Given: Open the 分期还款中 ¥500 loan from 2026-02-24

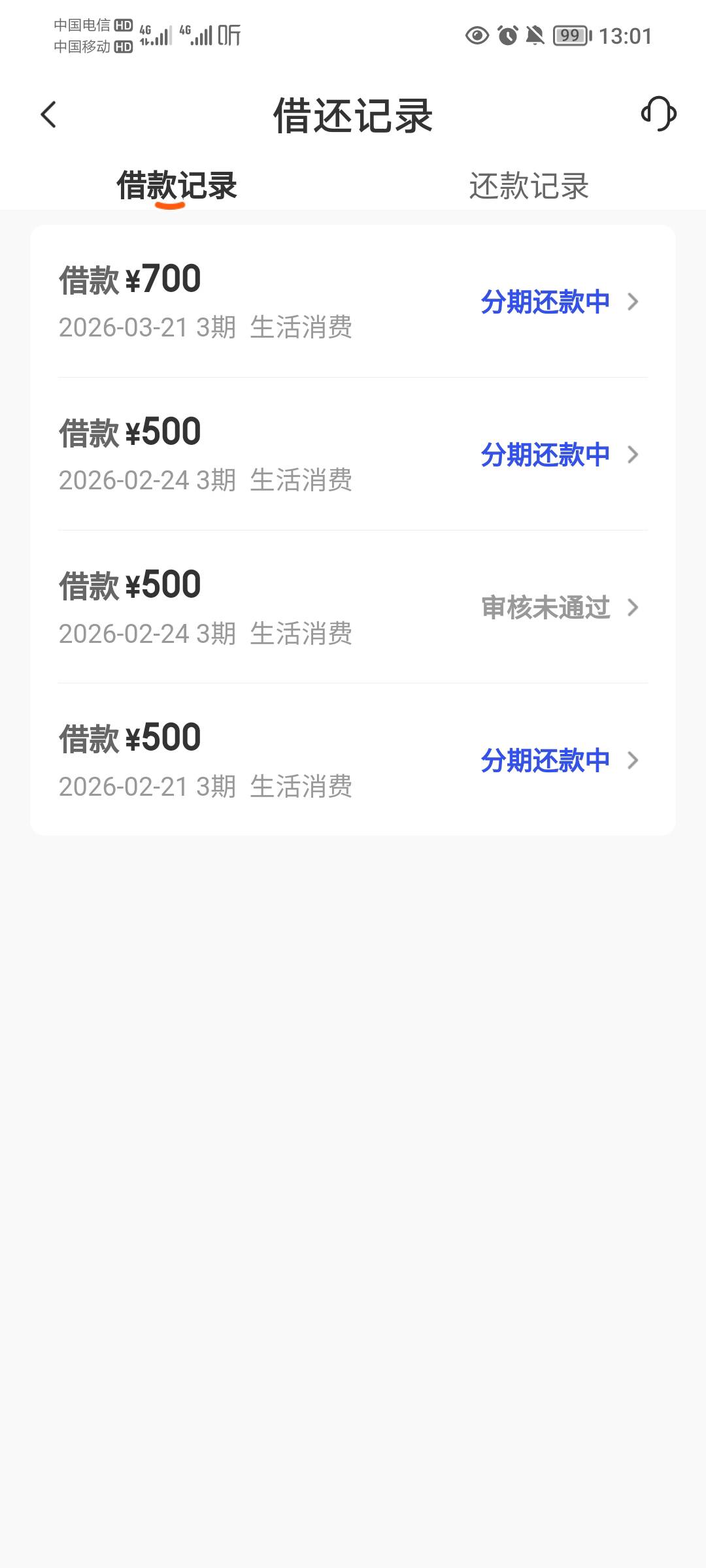Looking at the screenshot, I should [353, 454].
